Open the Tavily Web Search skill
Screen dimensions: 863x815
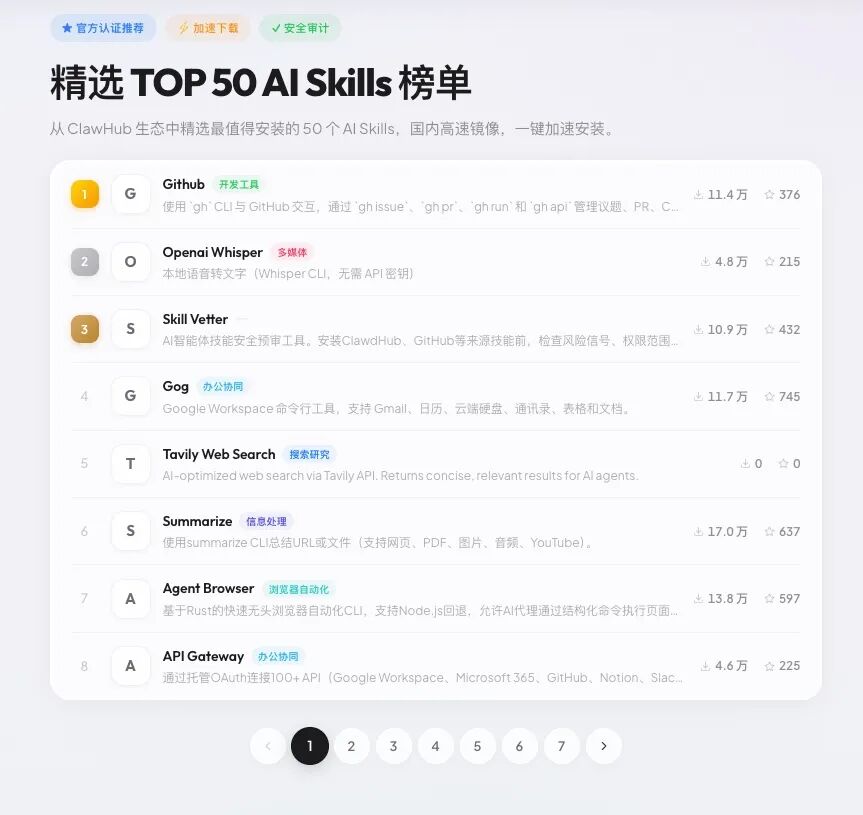click(218, 454)
